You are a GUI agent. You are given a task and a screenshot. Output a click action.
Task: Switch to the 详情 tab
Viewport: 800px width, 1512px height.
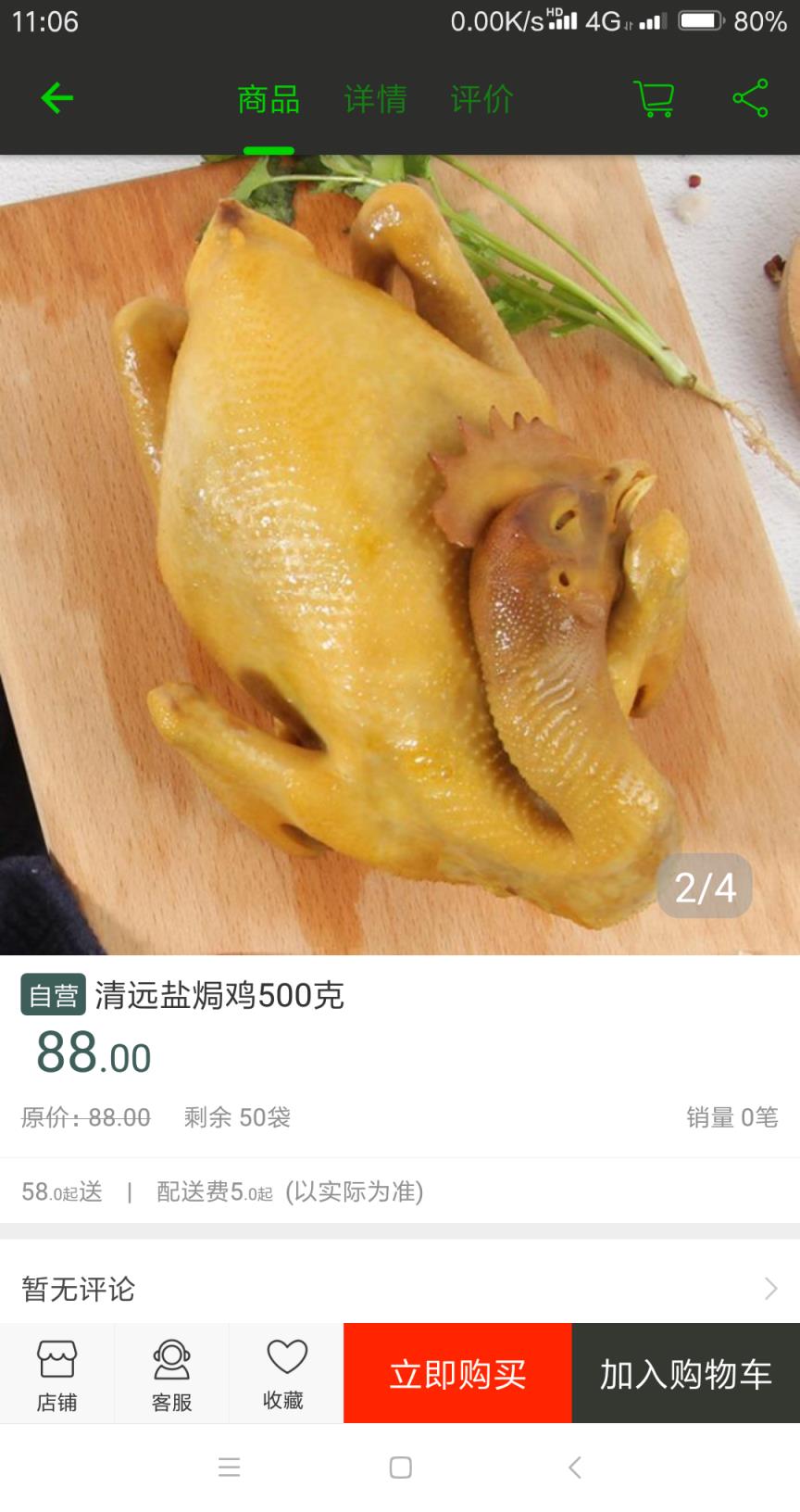[x=374, y=99]
